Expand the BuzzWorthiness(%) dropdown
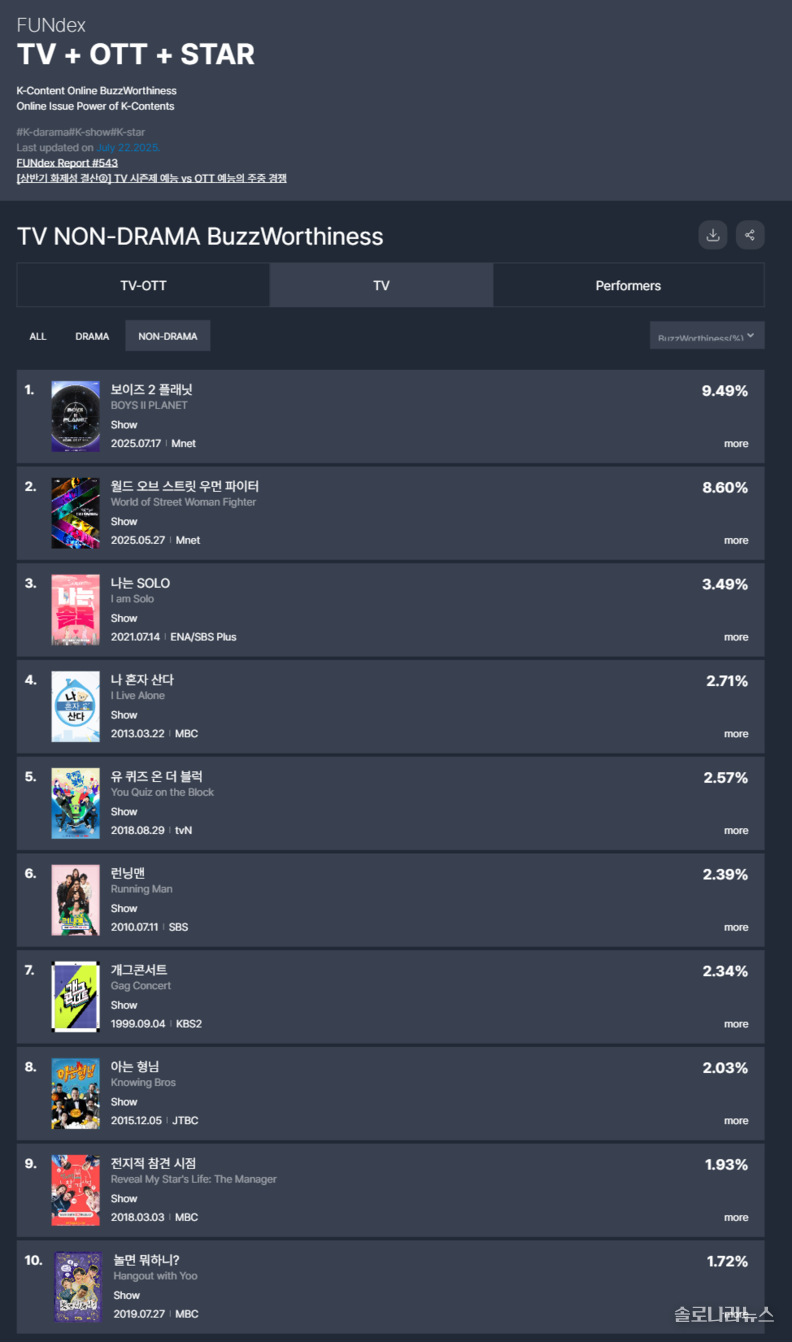 (706, 336)
